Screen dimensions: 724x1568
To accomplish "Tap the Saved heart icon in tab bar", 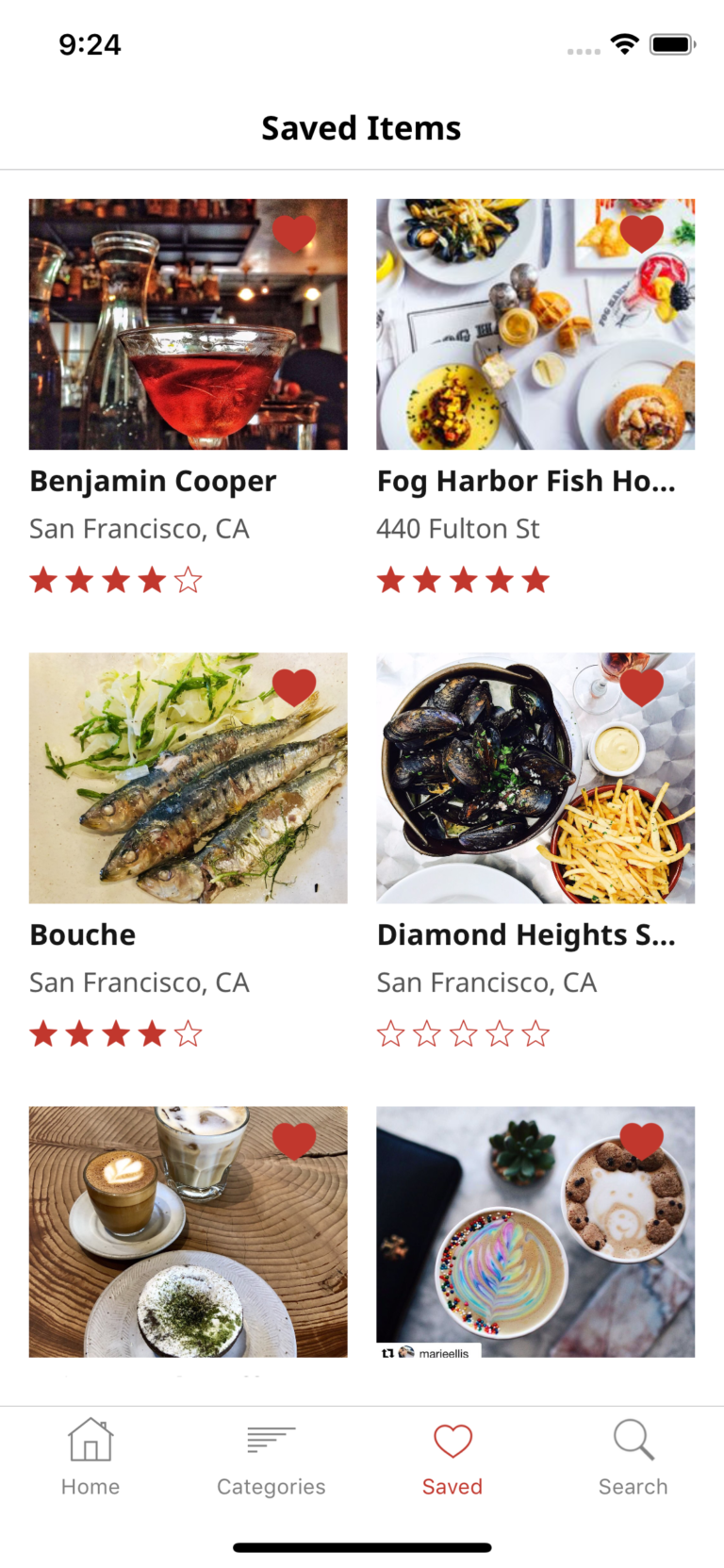I will (452, 1440).
